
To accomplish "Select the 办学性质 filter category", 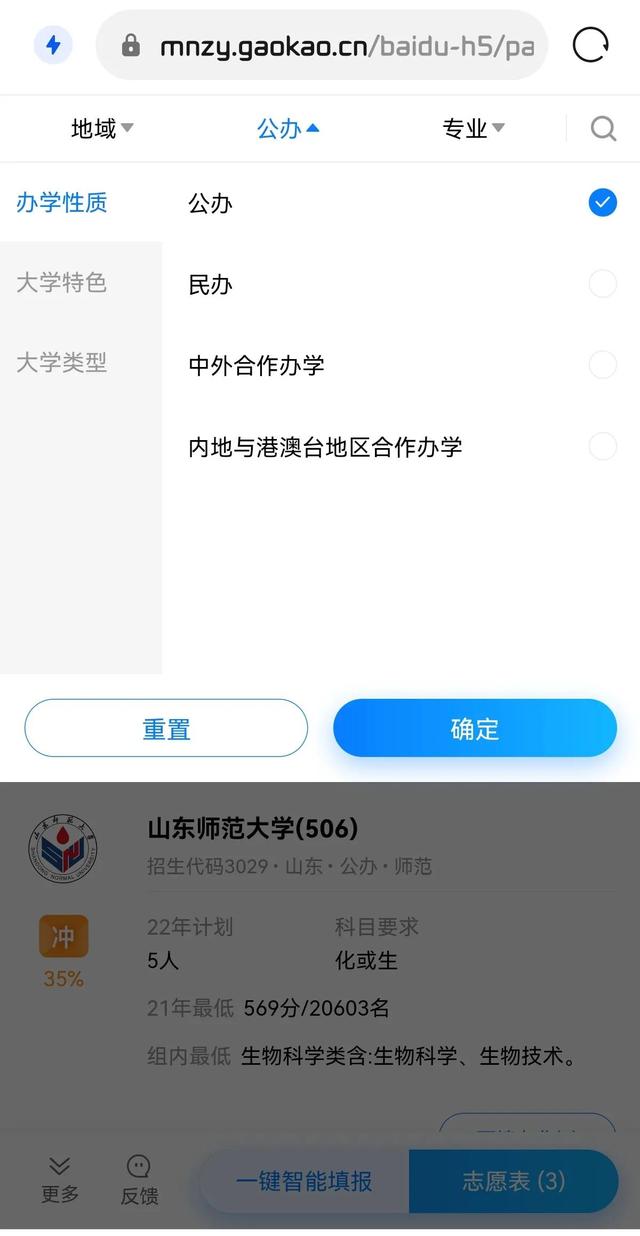I will (62, 203).
